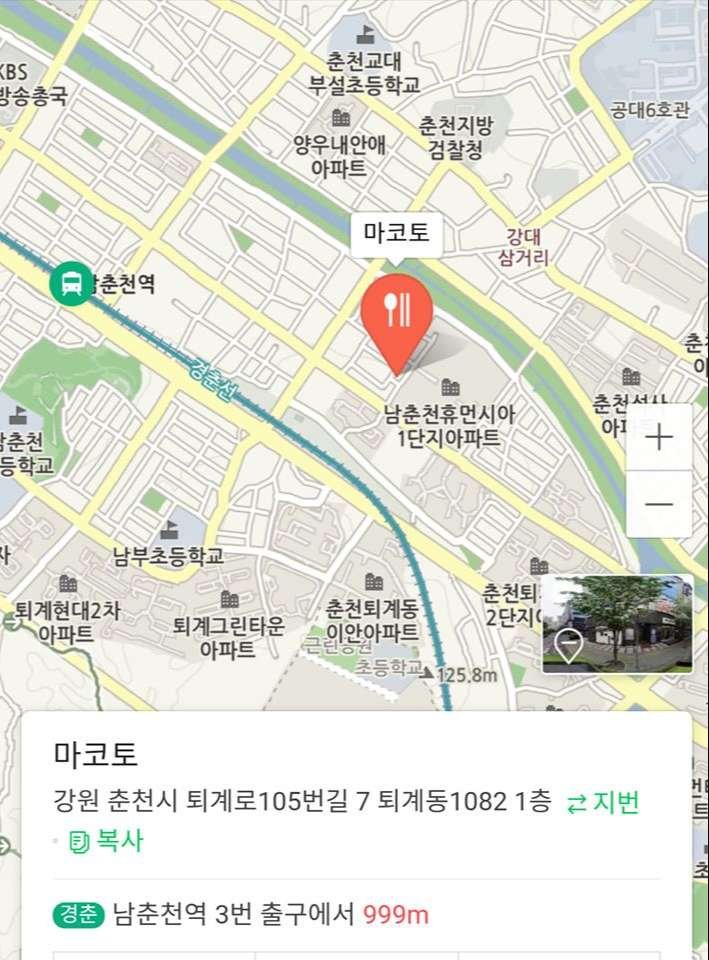Copy the address with 복사
The image size is (709, 960).
point(106,842)
